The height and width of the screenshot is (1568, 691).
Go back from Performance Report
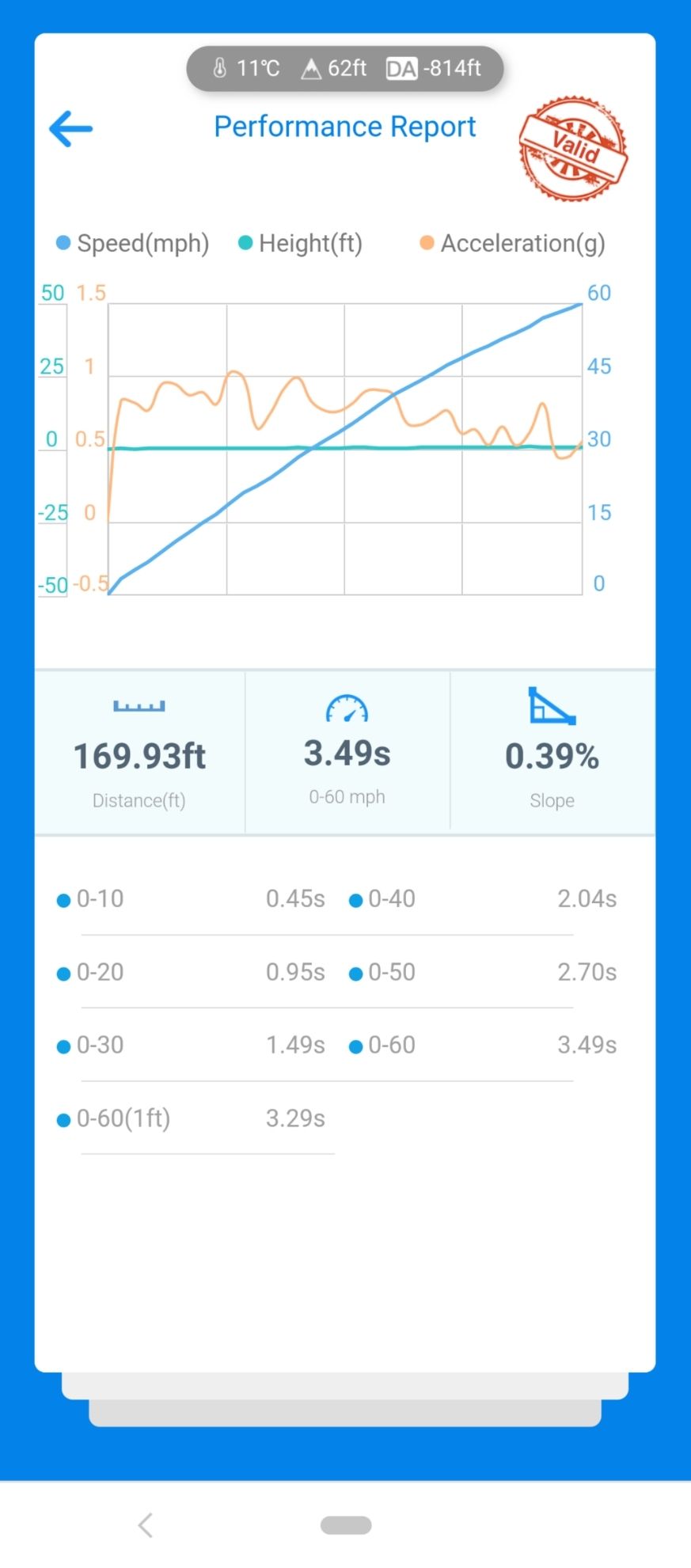tap(71, 129)
